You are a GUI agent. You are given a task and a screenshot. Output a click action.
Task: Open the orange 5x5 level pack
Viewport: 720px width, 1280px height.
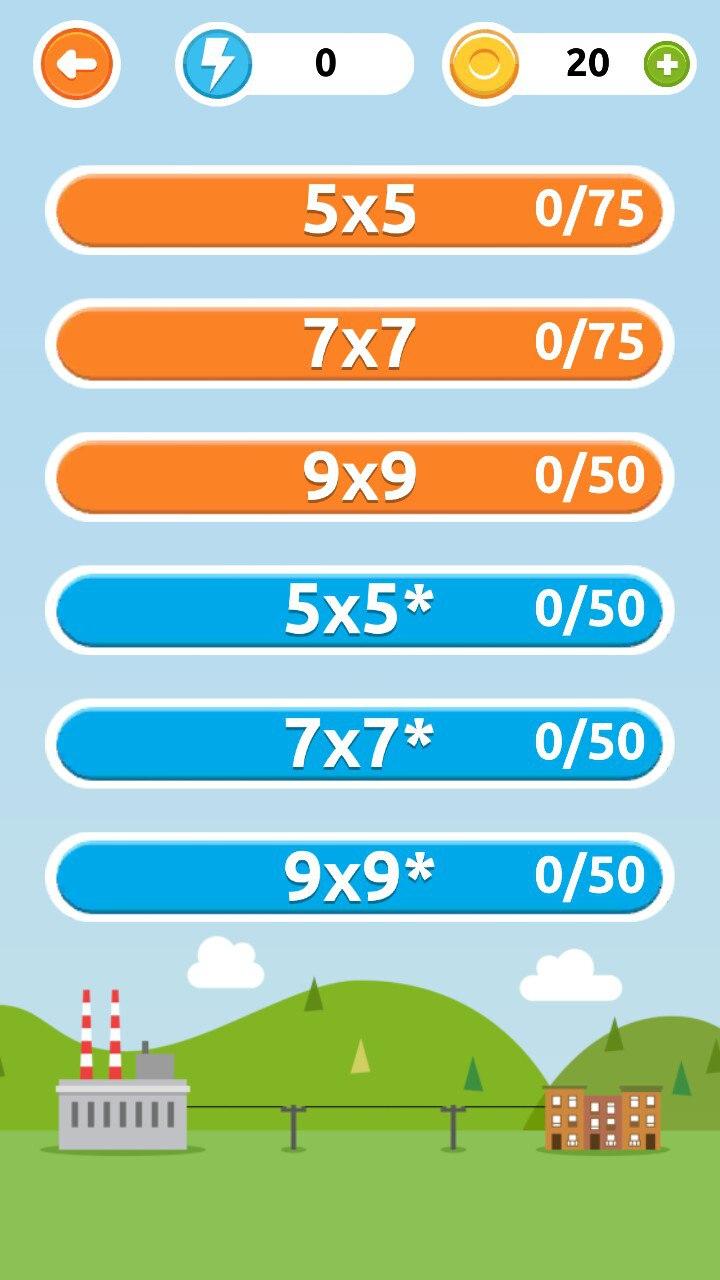tap(360, 211)
